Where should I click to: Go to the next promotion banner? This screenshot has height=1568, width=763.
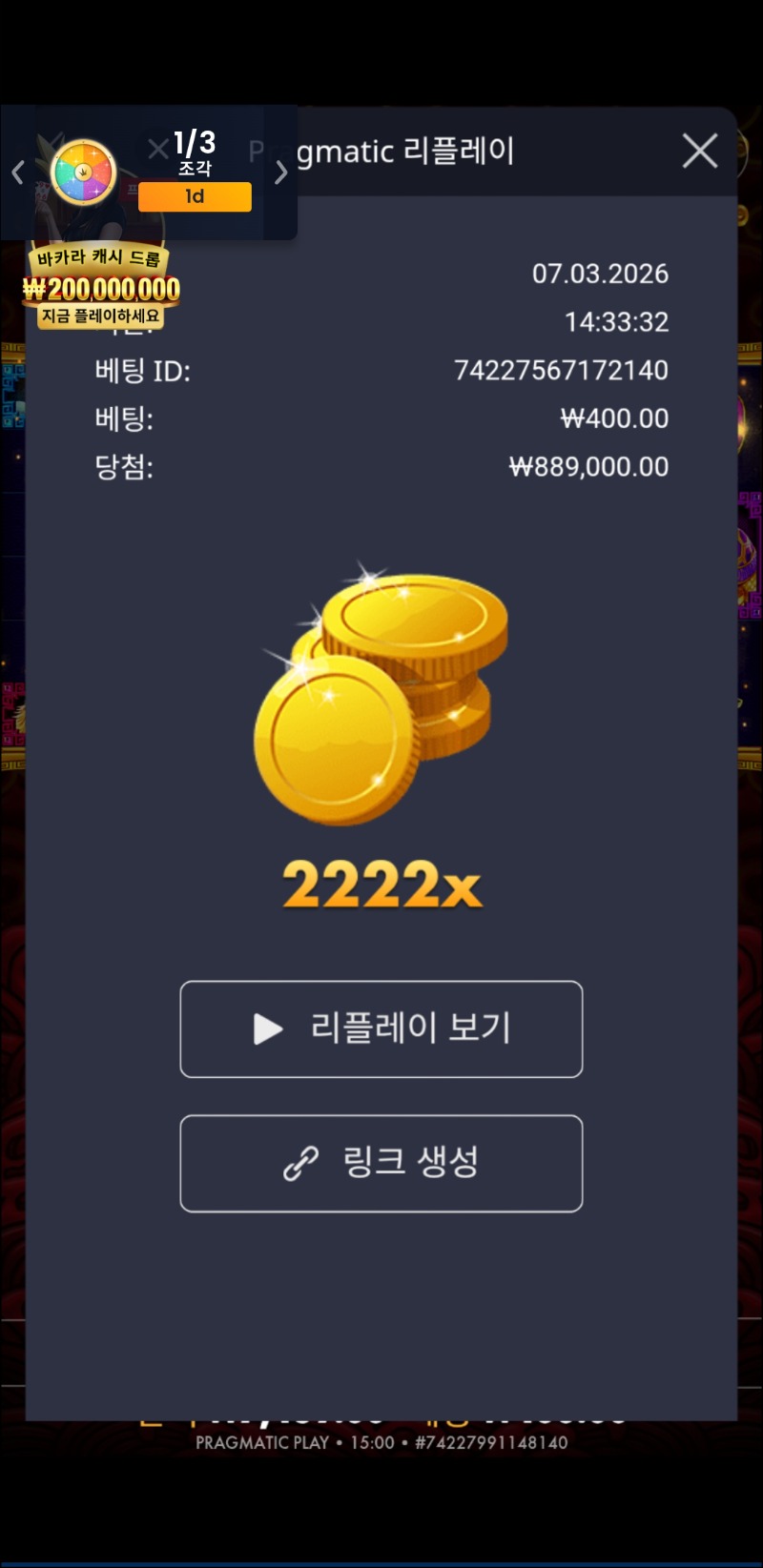point(280,173)
